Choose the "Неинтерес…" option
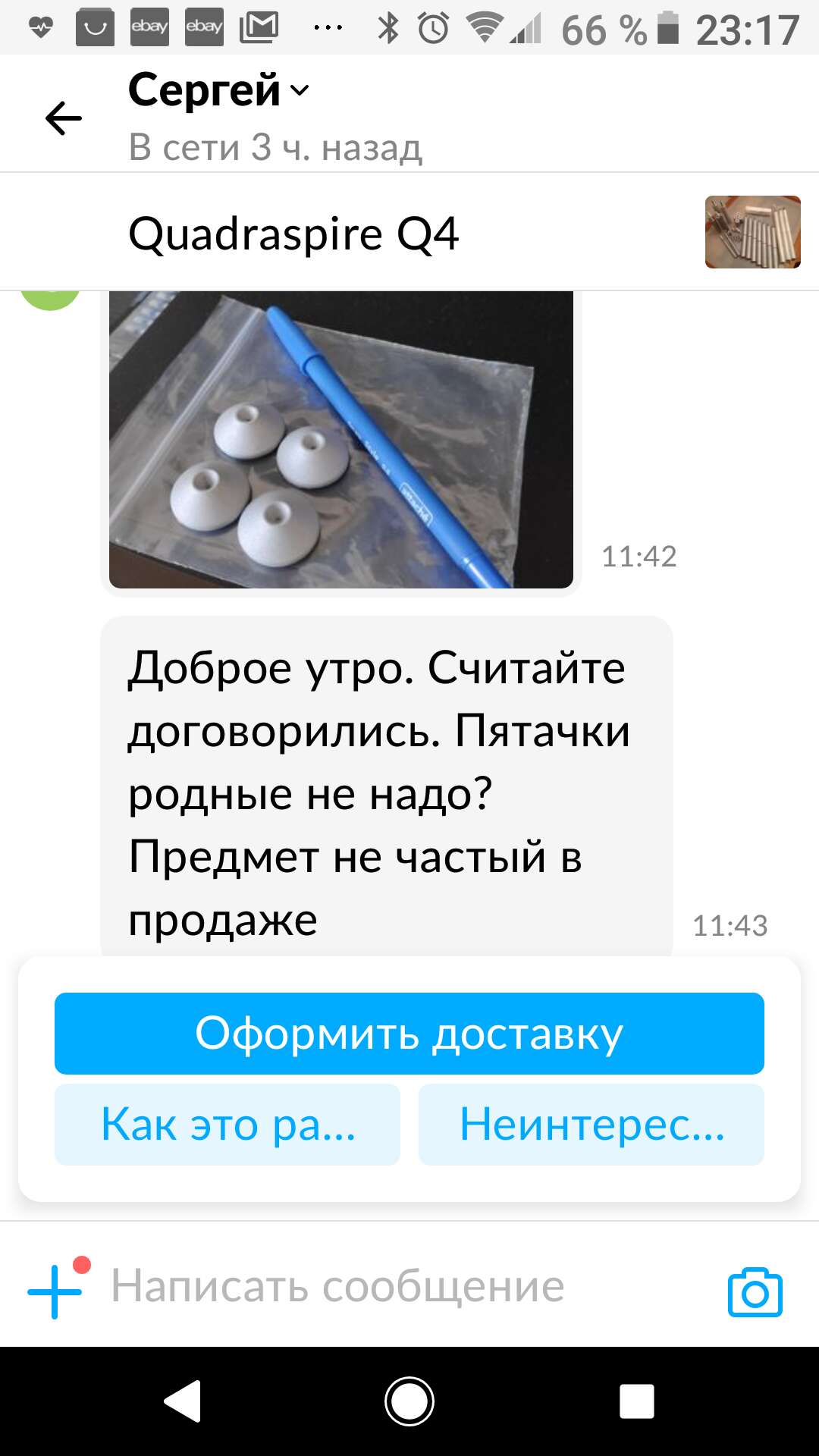The image size is (819, 1456). 591,1125
